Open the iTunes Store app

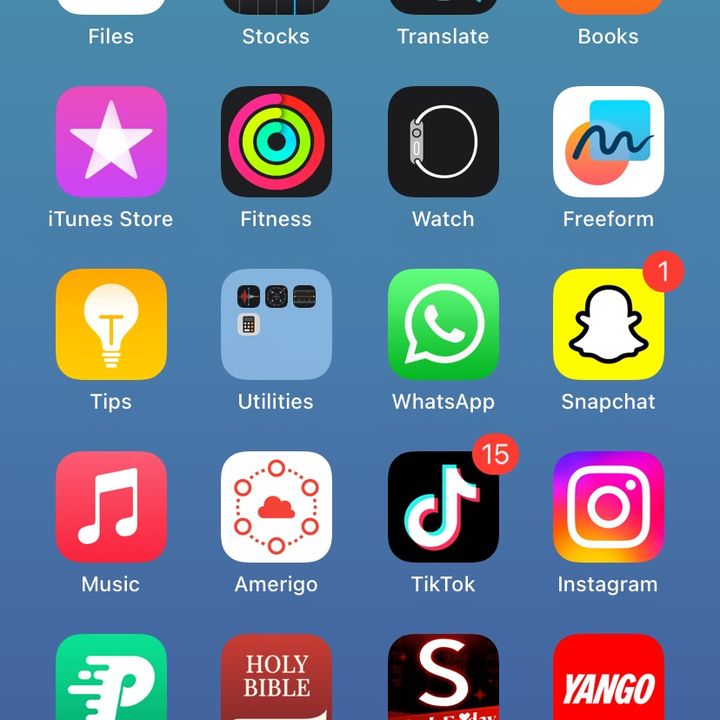[111, 142]
